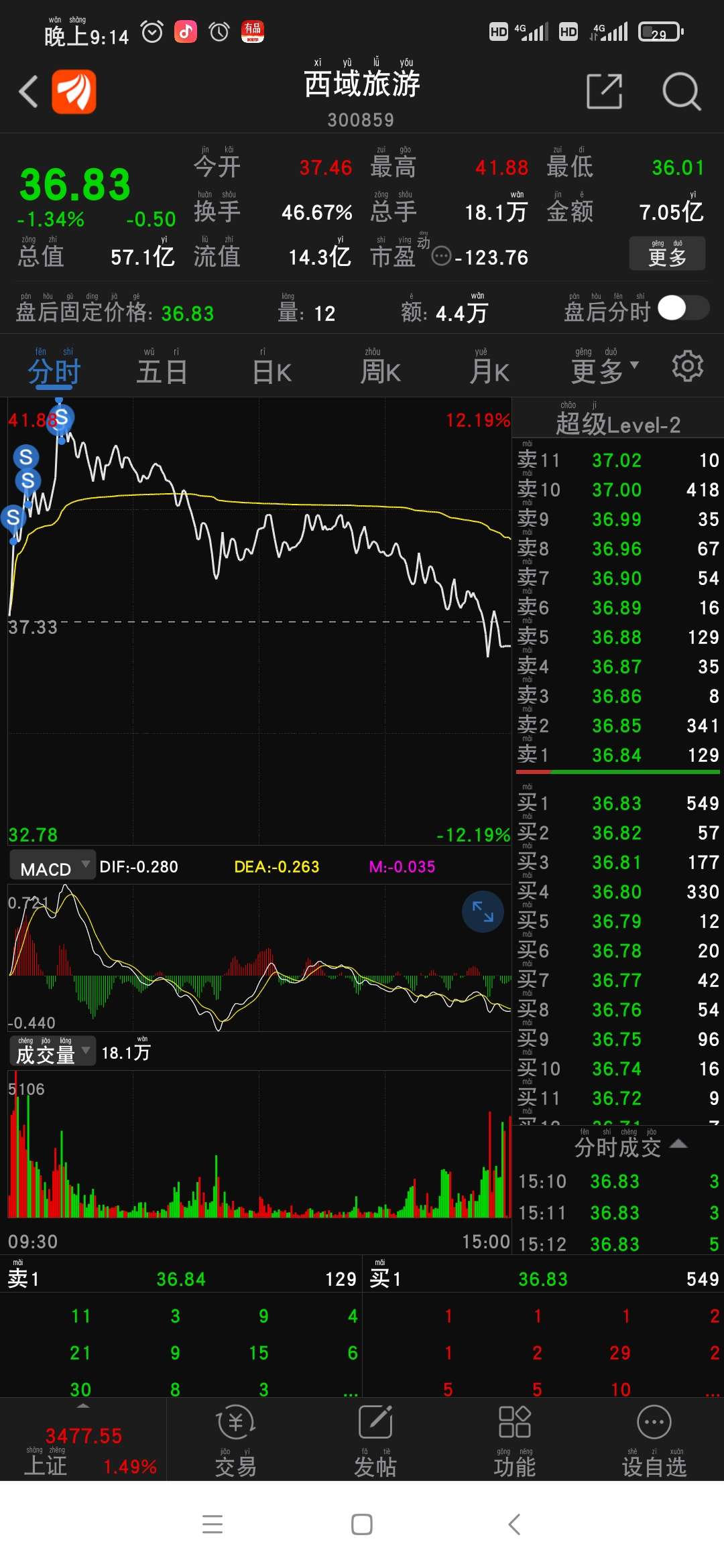Screen dimensions: 724x1568
Task: Tap an S sell marker on the chart
Action: (60, 417)
